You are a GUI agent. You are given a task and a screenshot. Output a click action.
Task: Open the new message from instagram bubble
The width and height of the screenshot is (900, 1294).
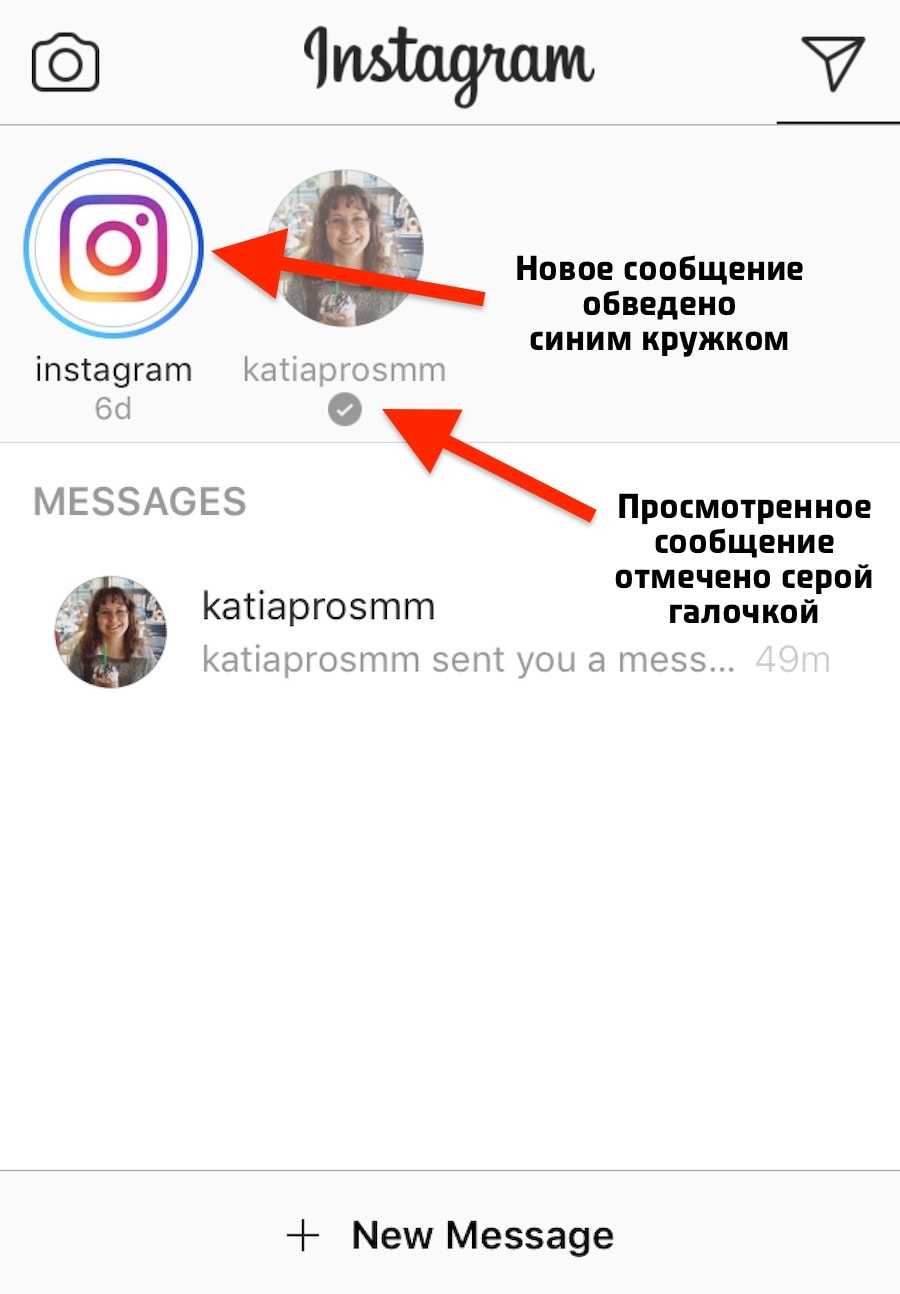coord(113,247)
